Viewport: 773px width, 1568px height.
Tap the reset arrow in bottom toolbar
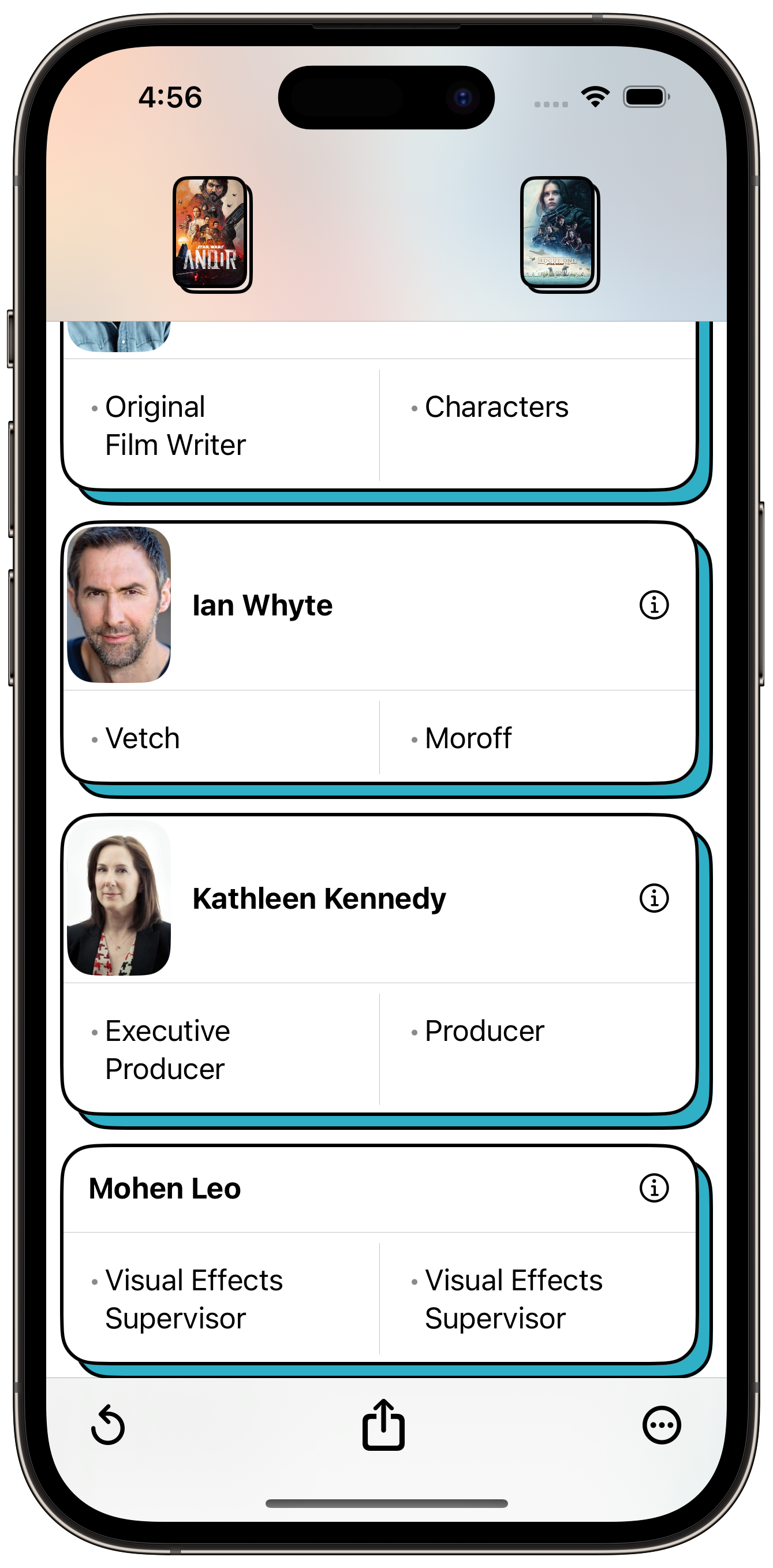(109, 1424)
